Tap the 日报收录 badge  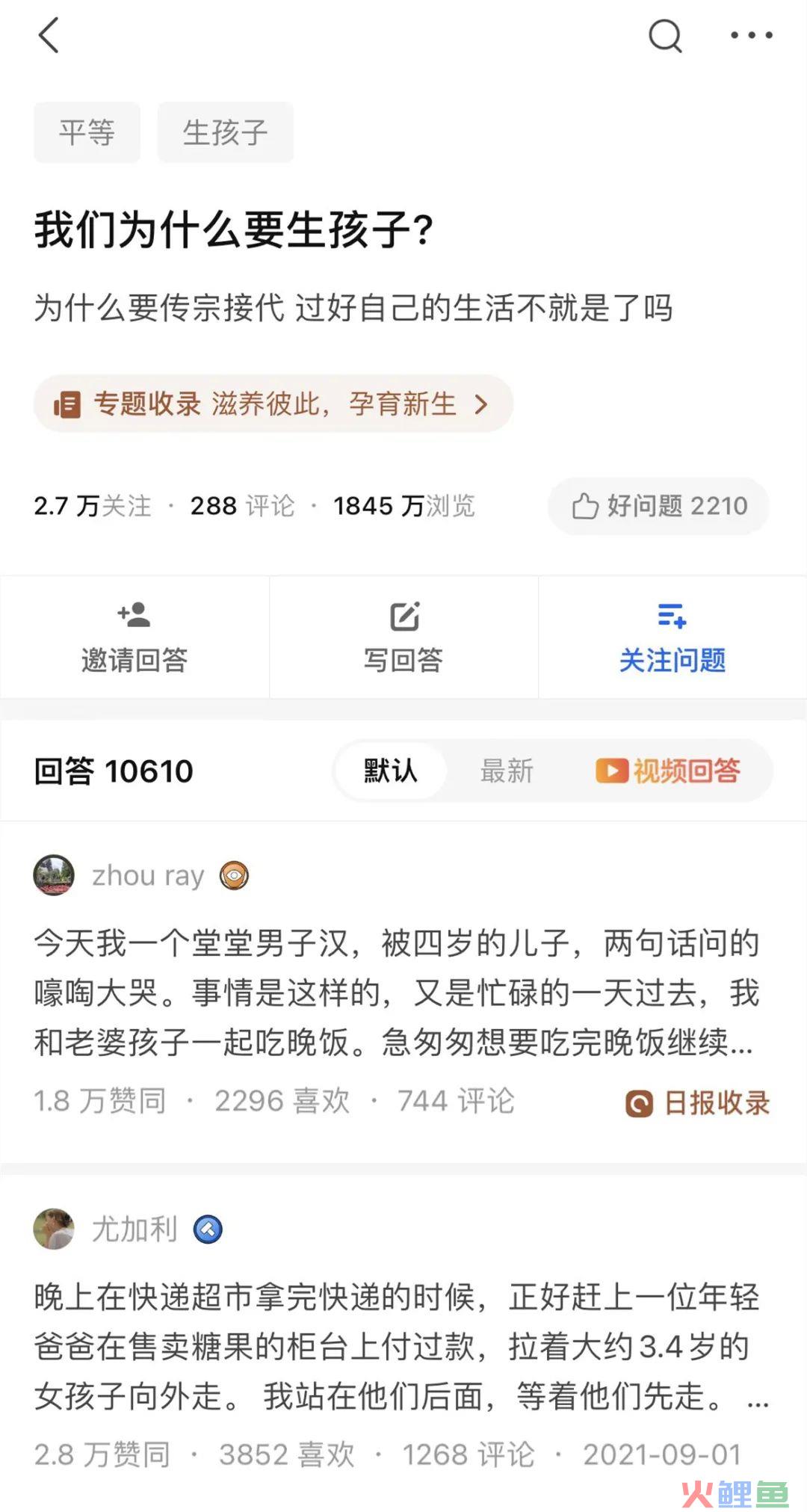[x=698, y=1103]
